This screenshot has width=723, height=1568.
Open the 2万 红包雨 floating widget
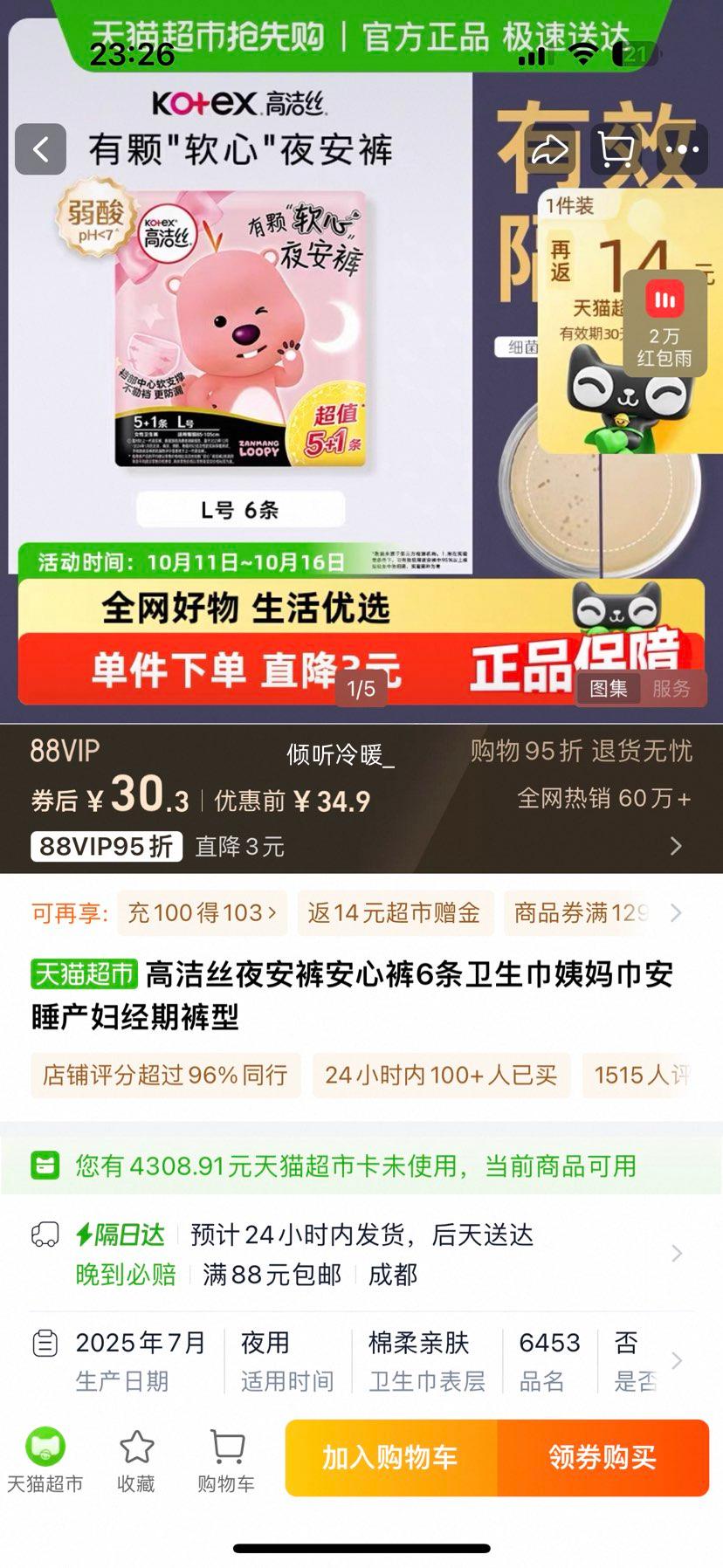(x=664, y=322)
